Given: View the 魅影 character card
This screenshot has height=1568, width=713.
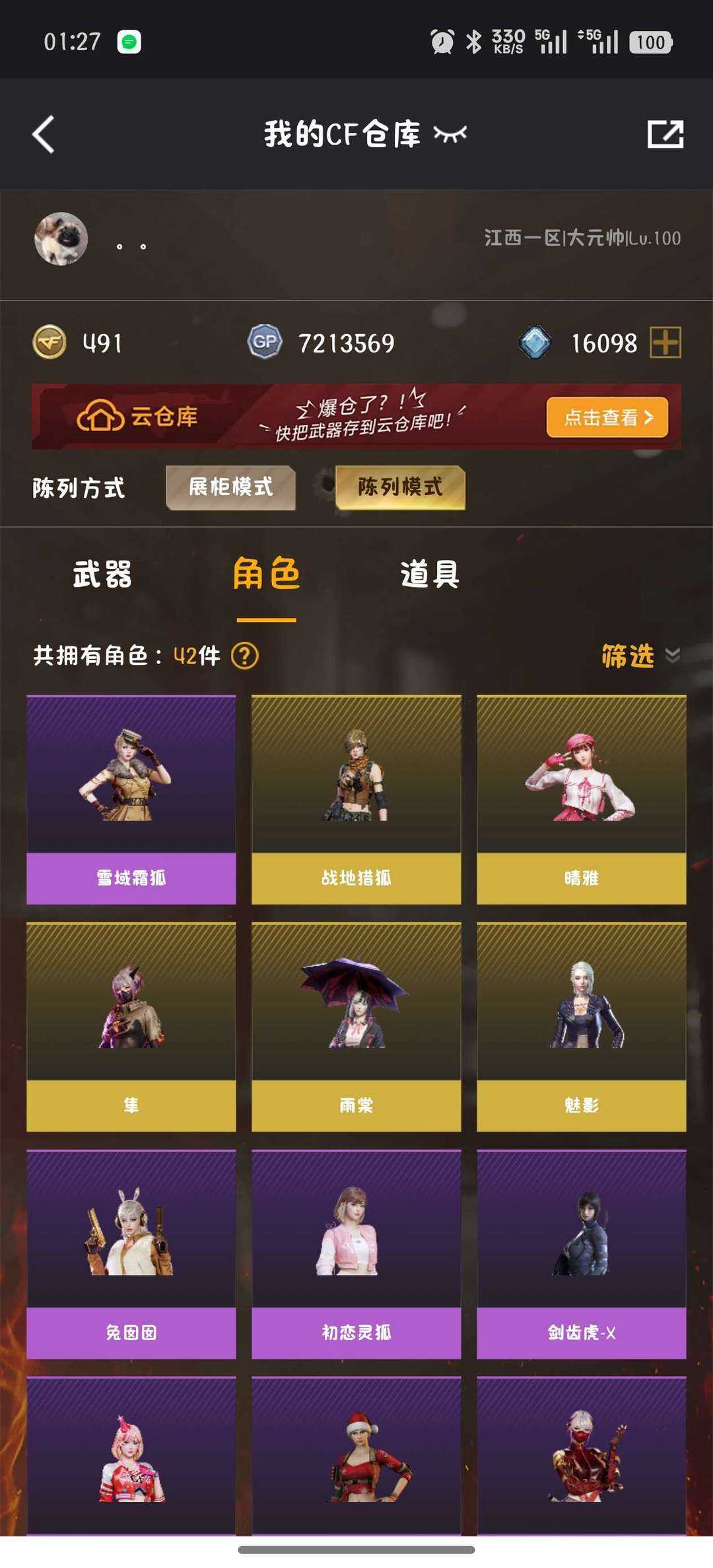Looking at the screenshot, I should coord(582,1027).
